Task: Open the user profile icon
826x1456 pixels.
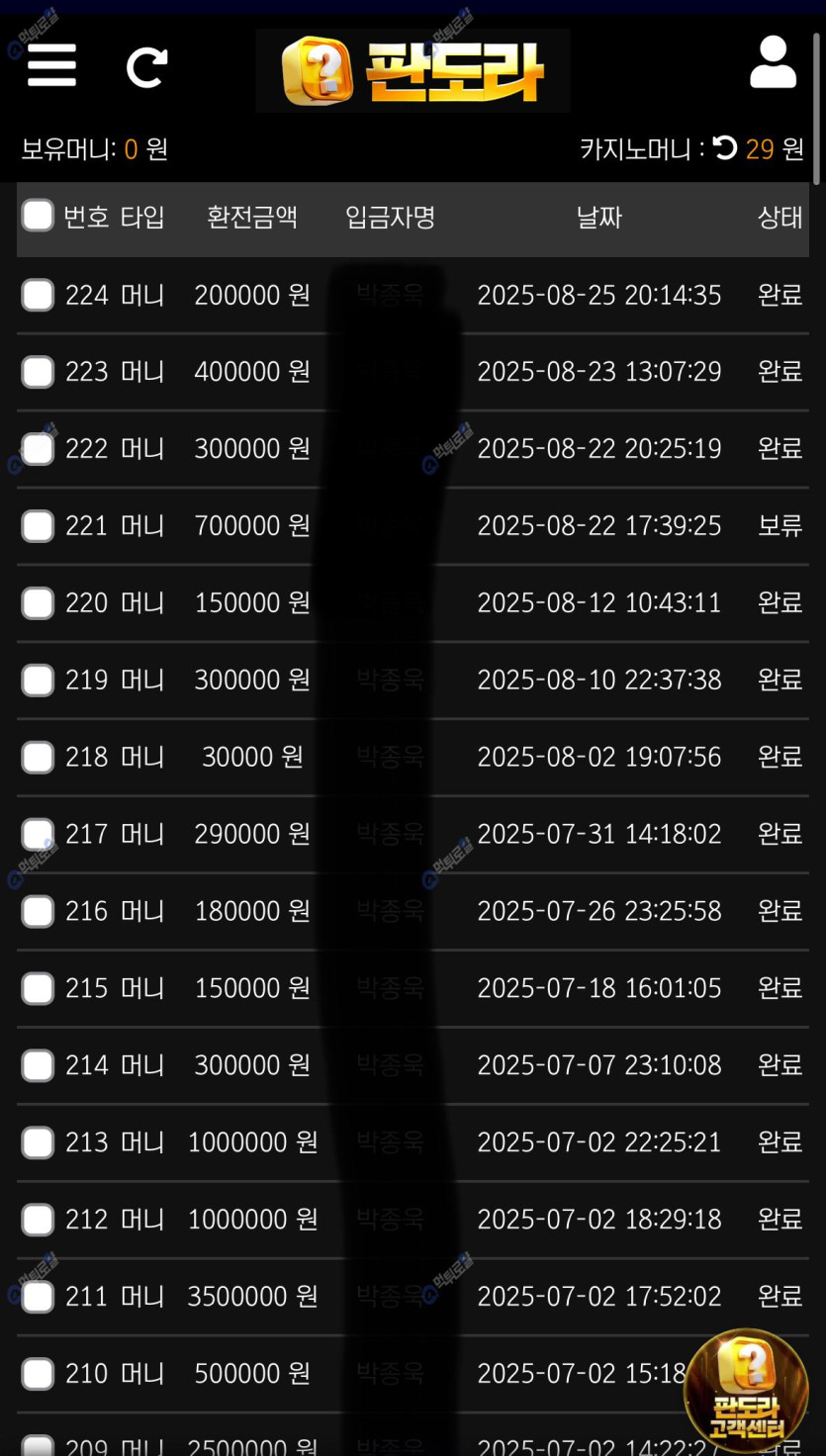Action: pyautogui.click(x=773, y=64)
